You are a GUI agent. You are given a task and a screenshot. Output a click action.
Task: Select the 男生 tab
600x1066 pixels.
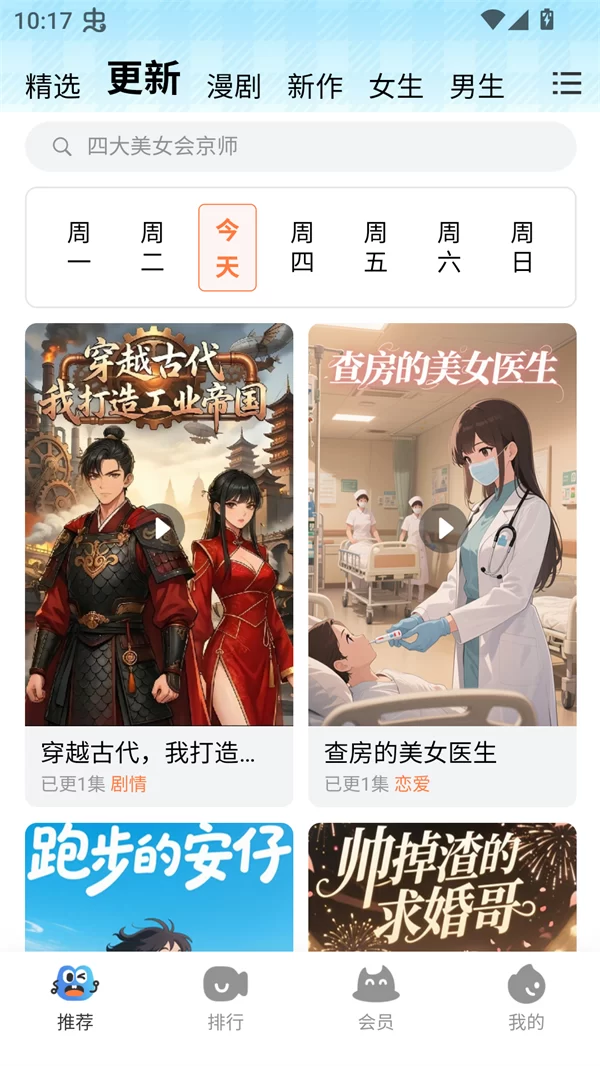coord(477,86)
